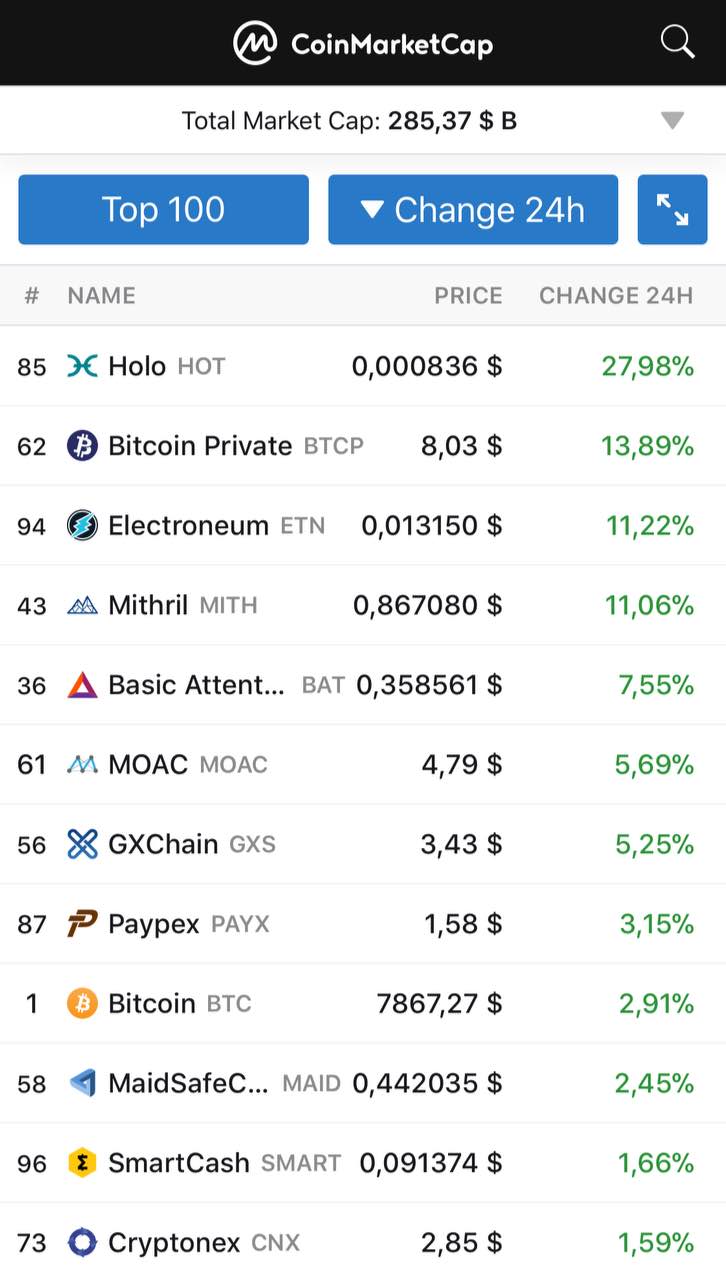Open Basic Attention BAT coin
Viewport: 726px width, 1280px height.
[x=363, y=685]
